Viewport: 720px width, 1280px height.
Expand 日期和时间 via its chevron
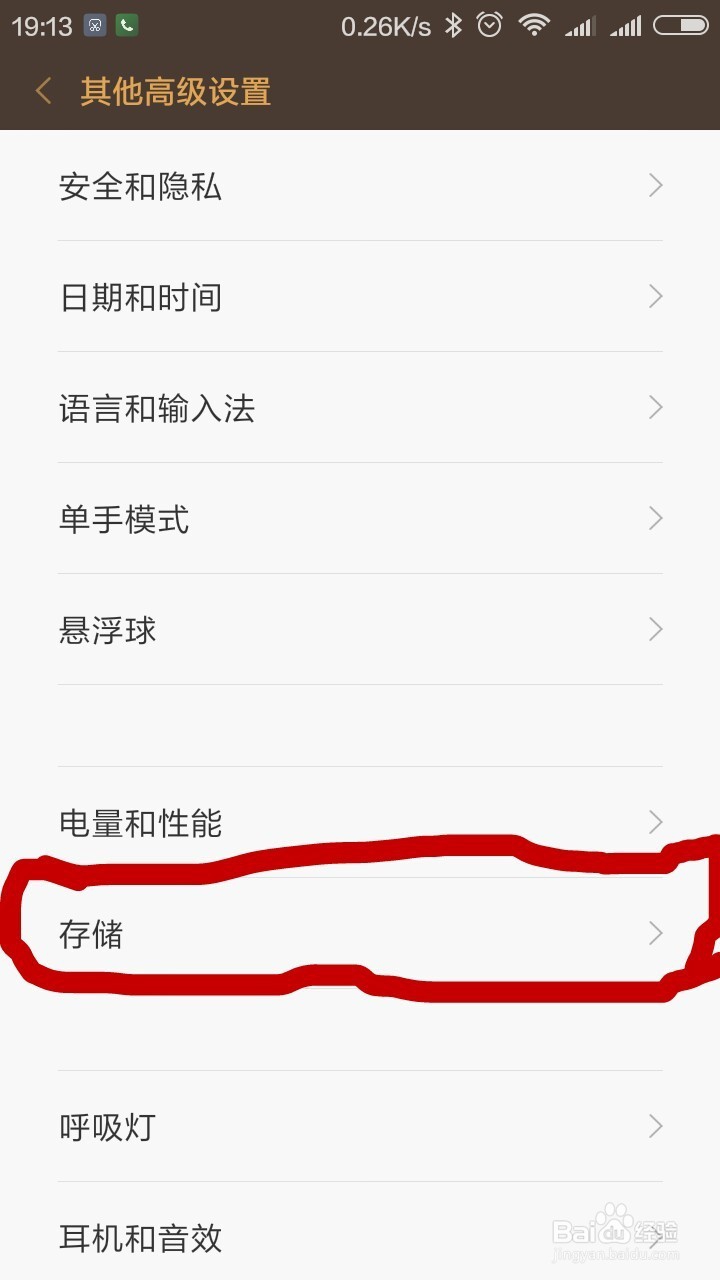tap(655, 297)
